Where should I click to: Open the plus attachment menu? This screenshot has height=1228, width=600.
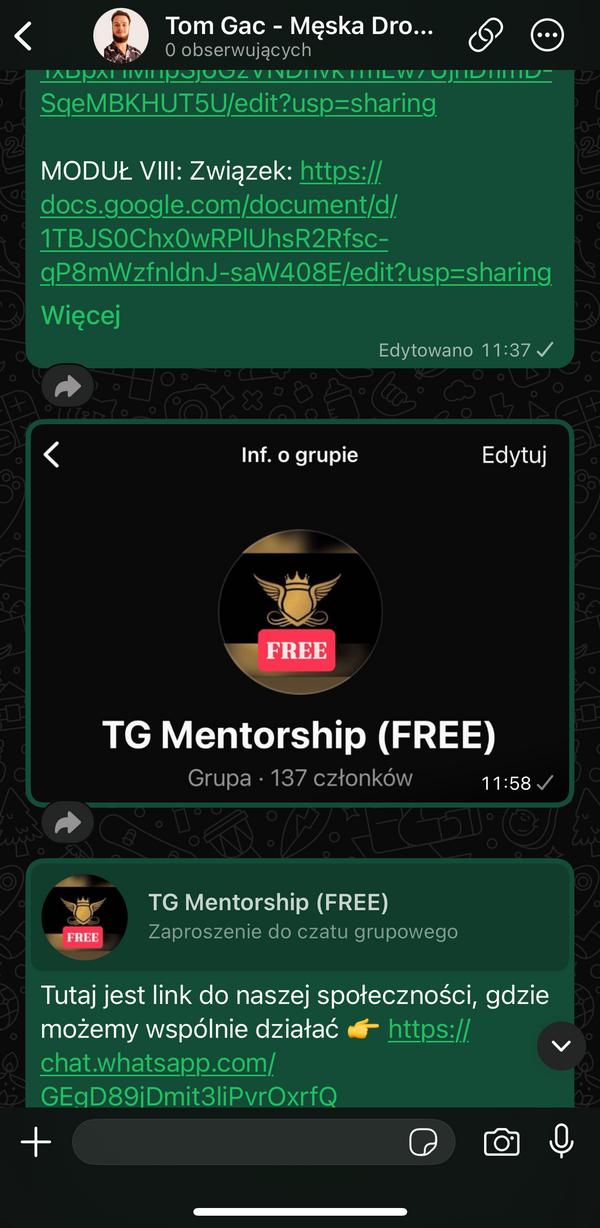36,1143
